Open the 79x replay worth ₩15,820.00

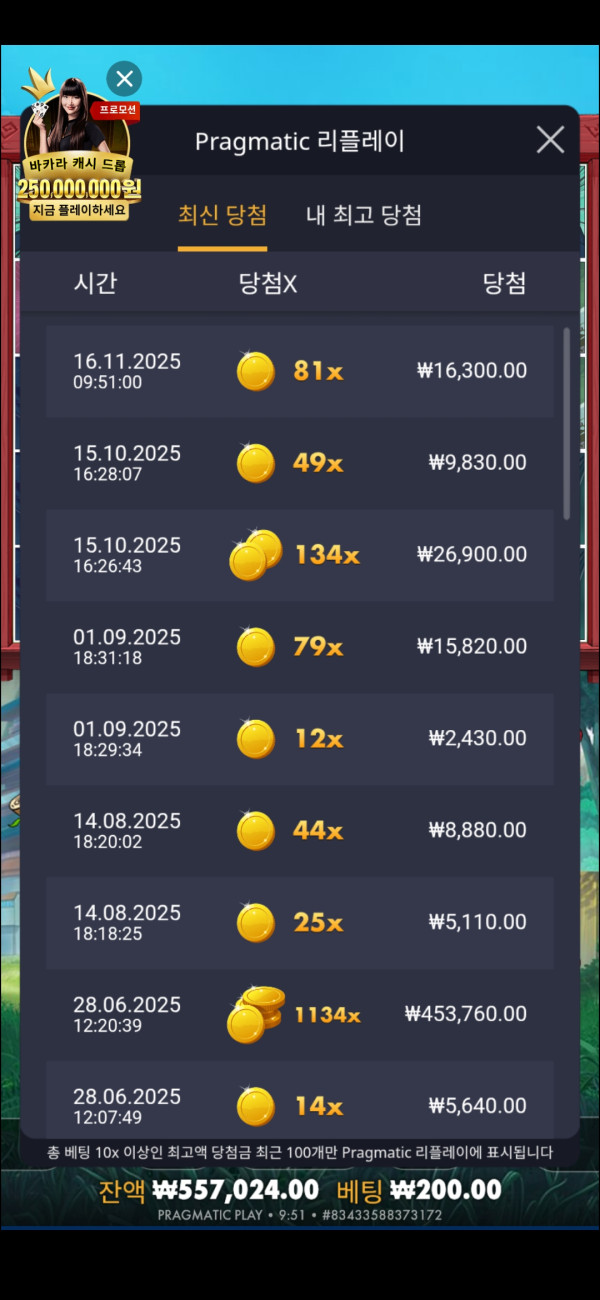pos(299,647)
